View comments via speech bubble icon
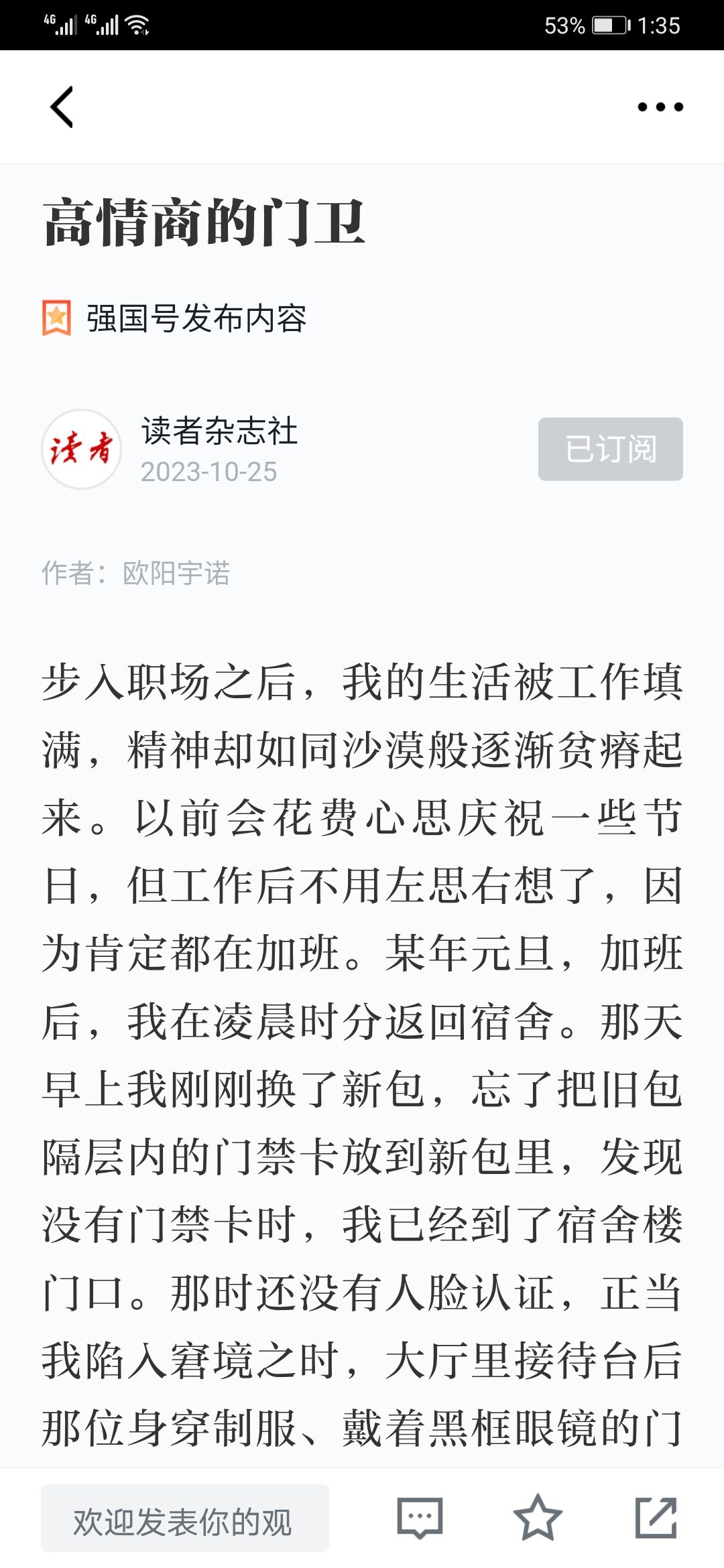 coord(420,1518)
